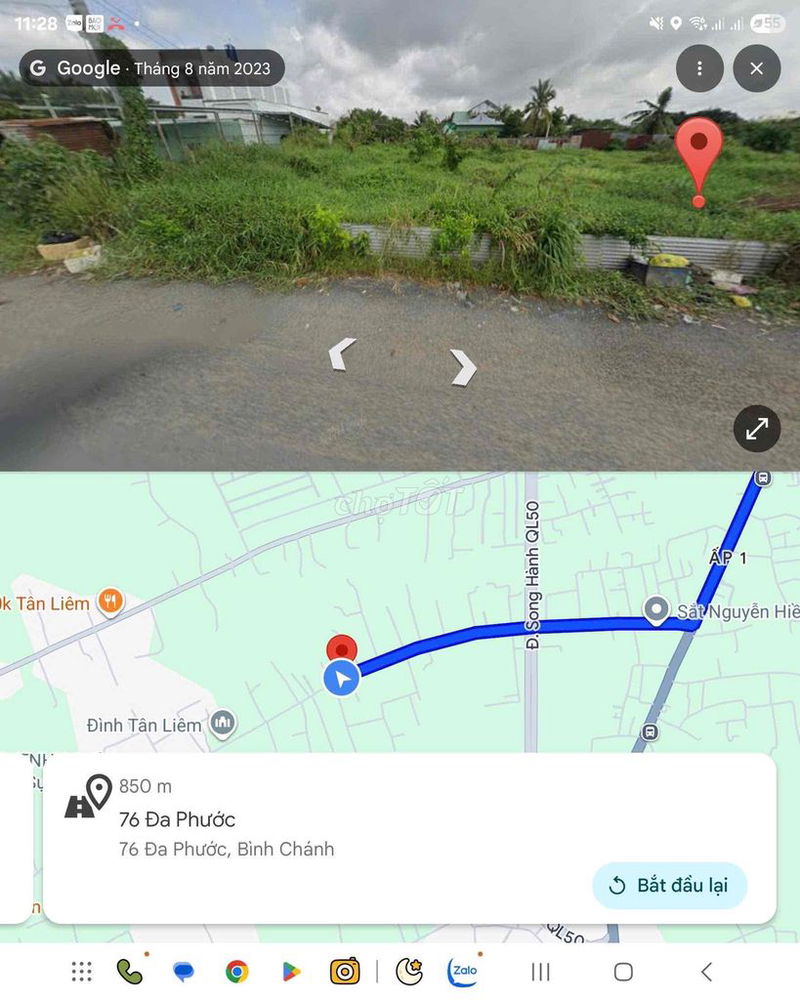Launch Chrome from the taskbar
The image size is (800, 1000).
(237, 971)
